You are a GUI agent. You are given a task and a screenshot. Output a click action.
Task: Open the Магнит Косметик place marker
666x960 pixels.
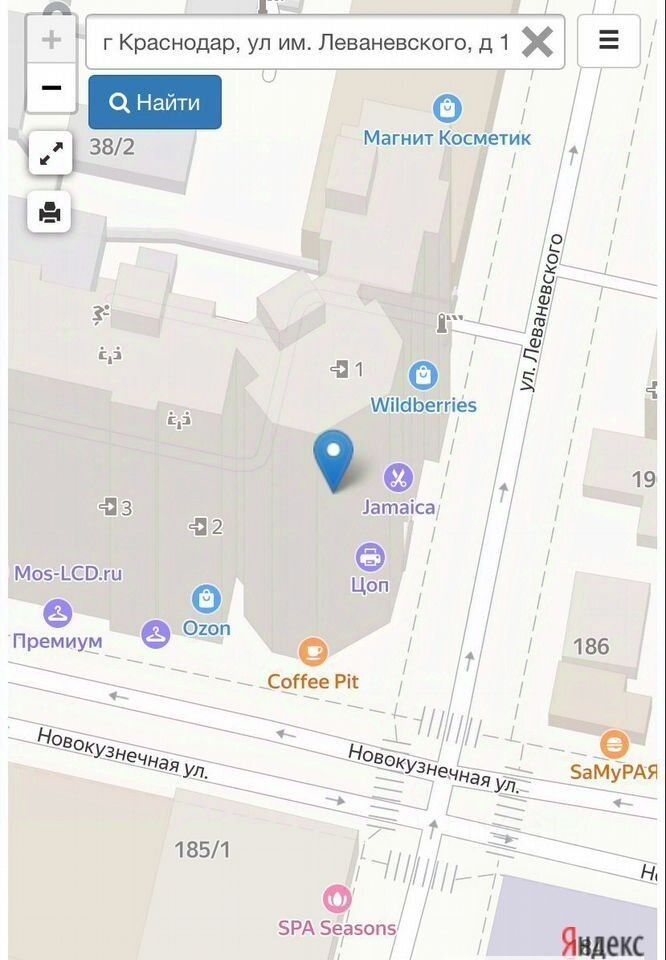click(447, 108)
